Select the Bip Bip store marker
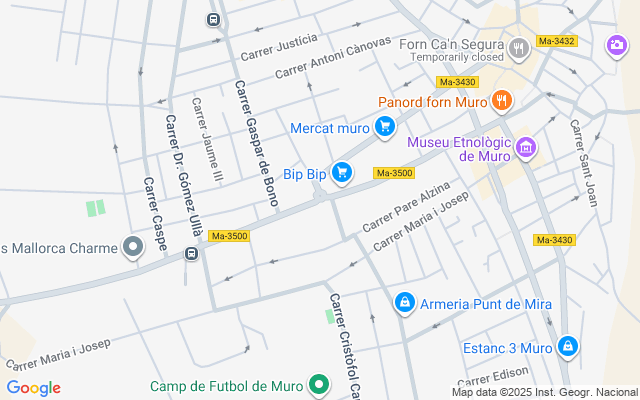Image resolution: width=640 pixels, height=400 pixels. pos(342,173)
